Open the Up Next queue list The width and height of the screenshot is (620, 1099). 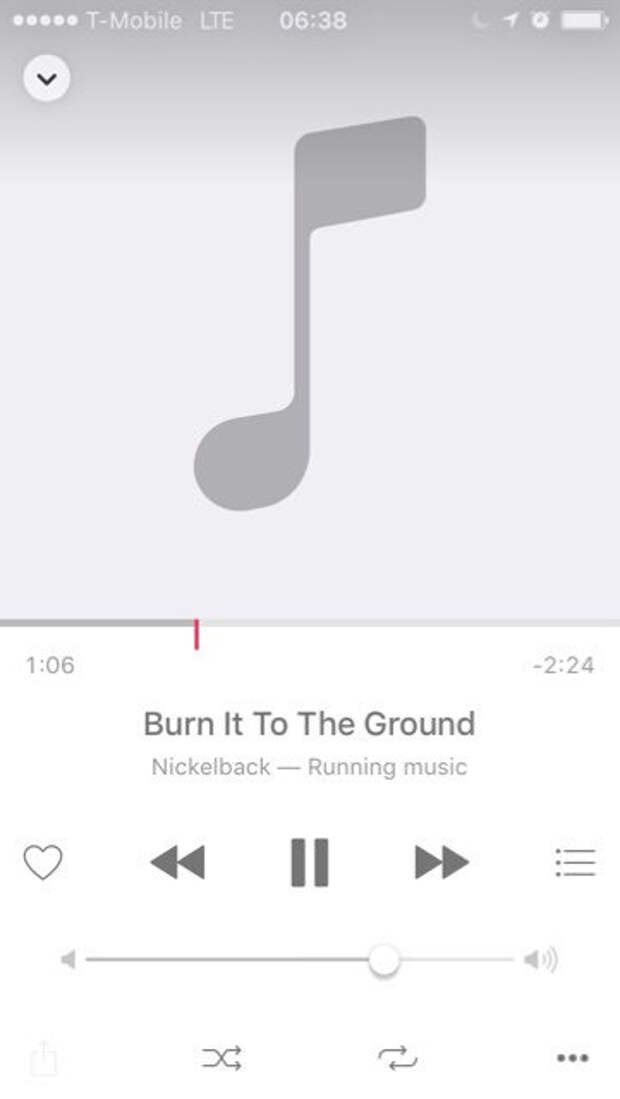point(575,863)
